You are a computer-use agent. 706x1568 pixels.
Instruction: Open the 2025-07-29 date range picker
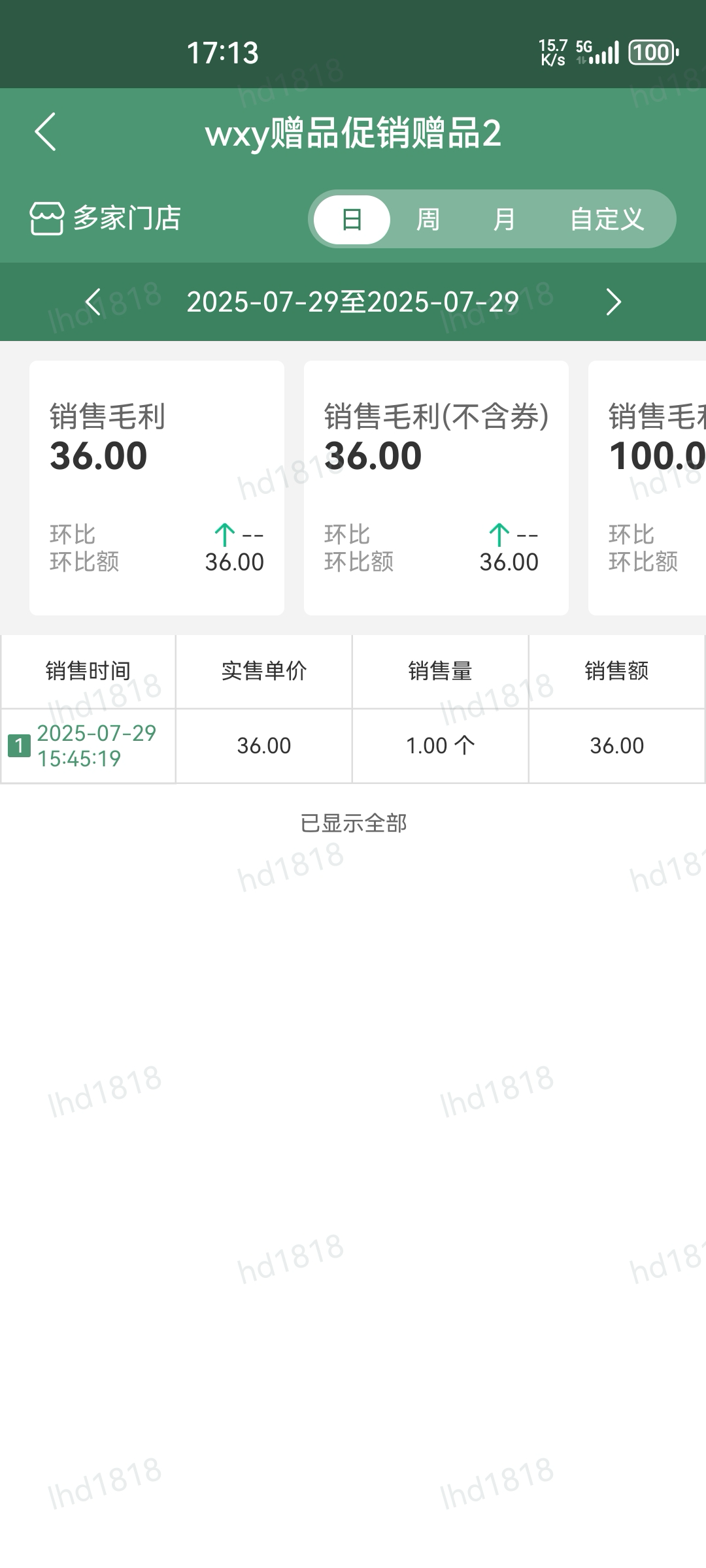click(353, 302)
